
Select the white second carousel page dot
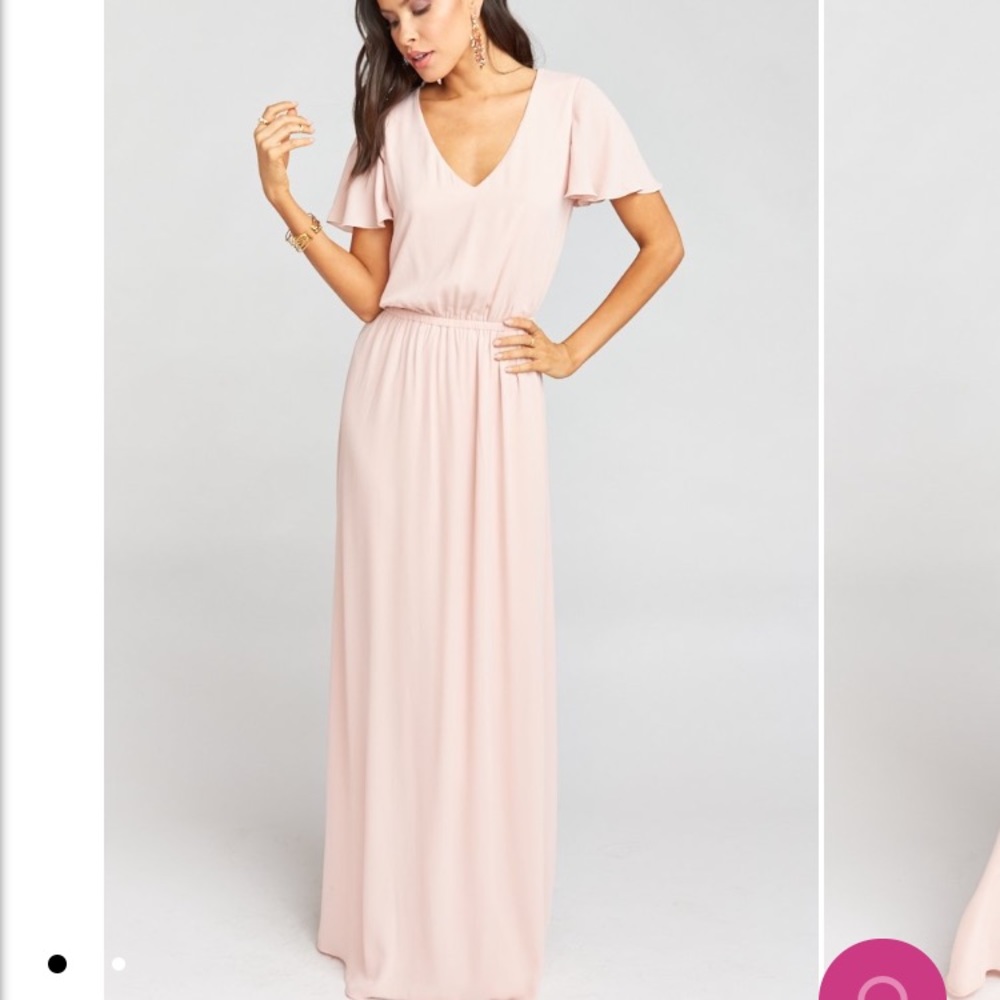pos(119,964)
